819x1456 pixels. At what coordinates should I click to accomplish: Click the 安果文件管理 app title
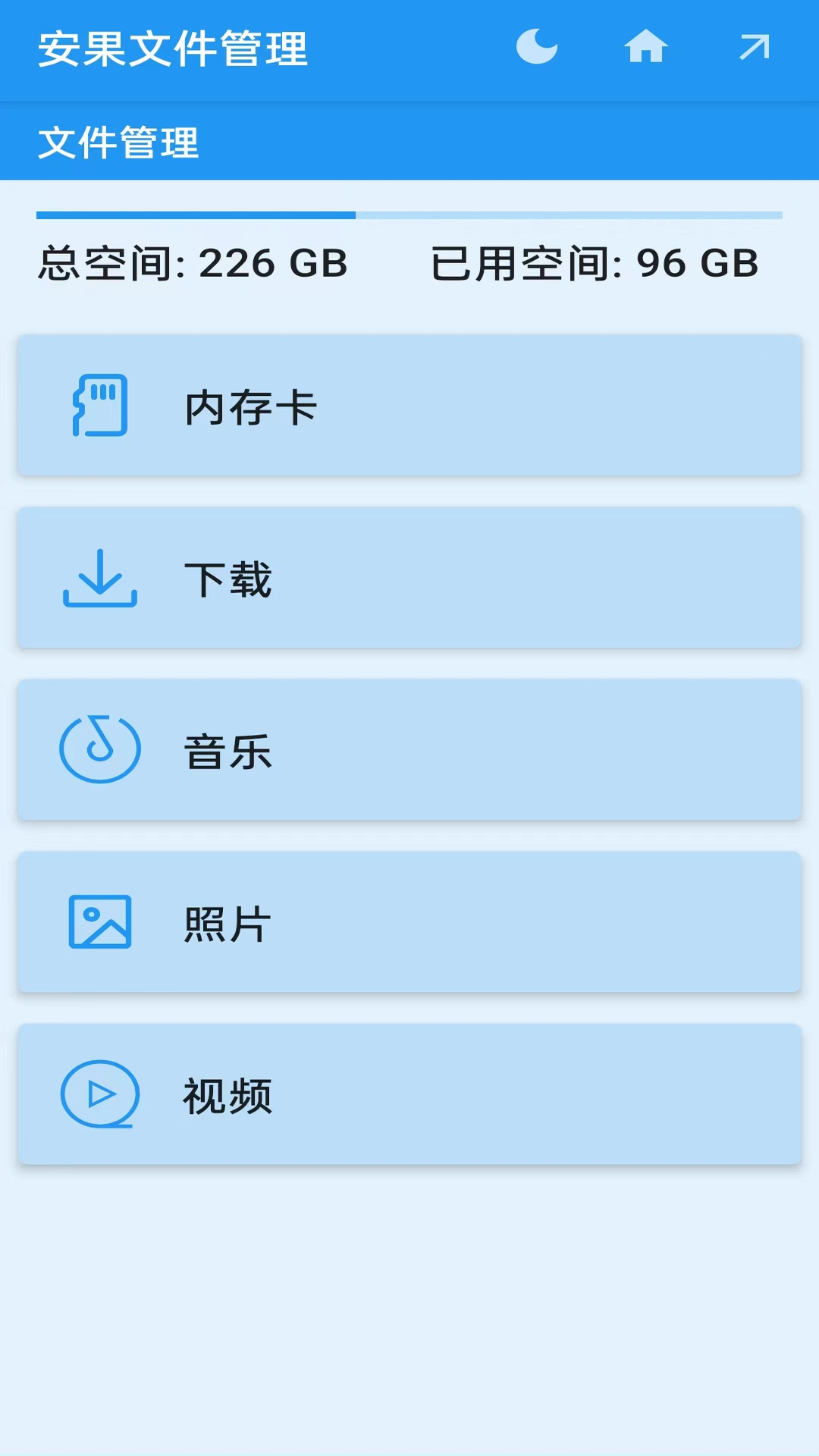click(174, 47)
